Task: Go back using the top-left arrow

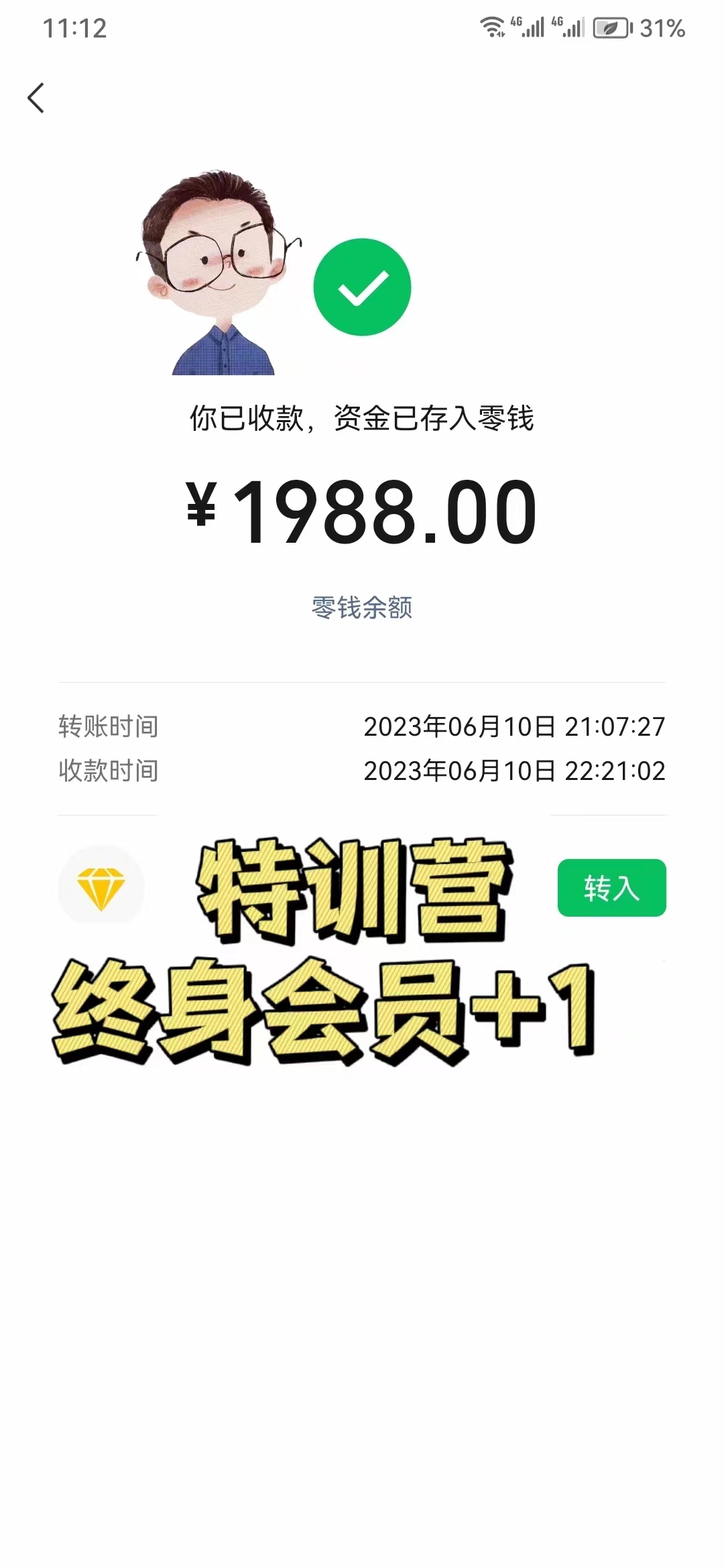Action: (x=36, y=98)
